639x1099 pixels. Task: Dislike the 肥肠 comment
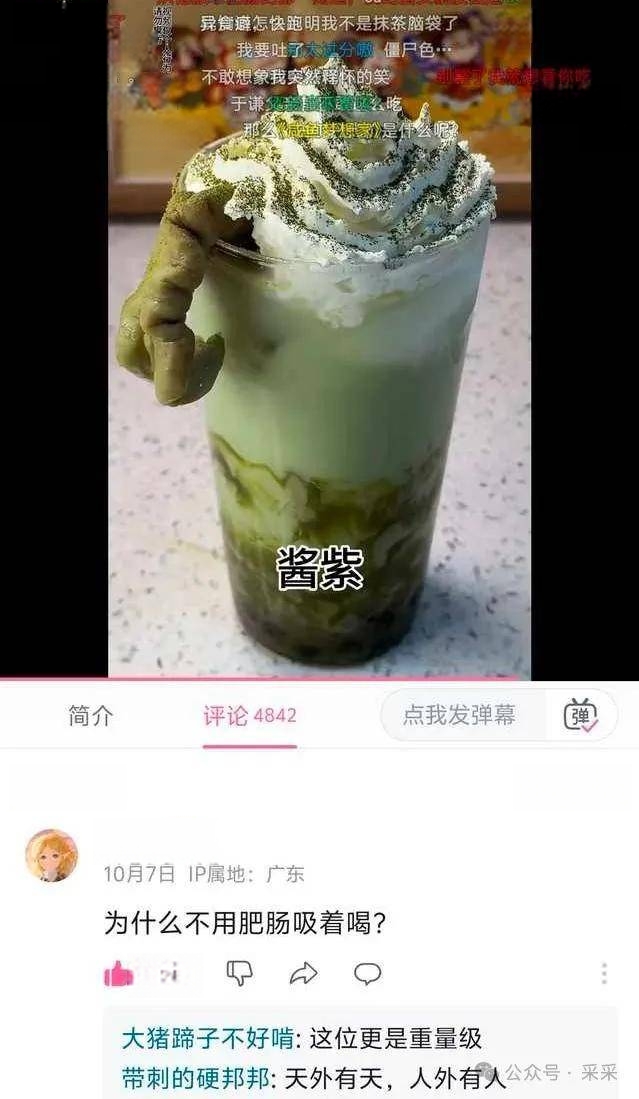(239, 973)
